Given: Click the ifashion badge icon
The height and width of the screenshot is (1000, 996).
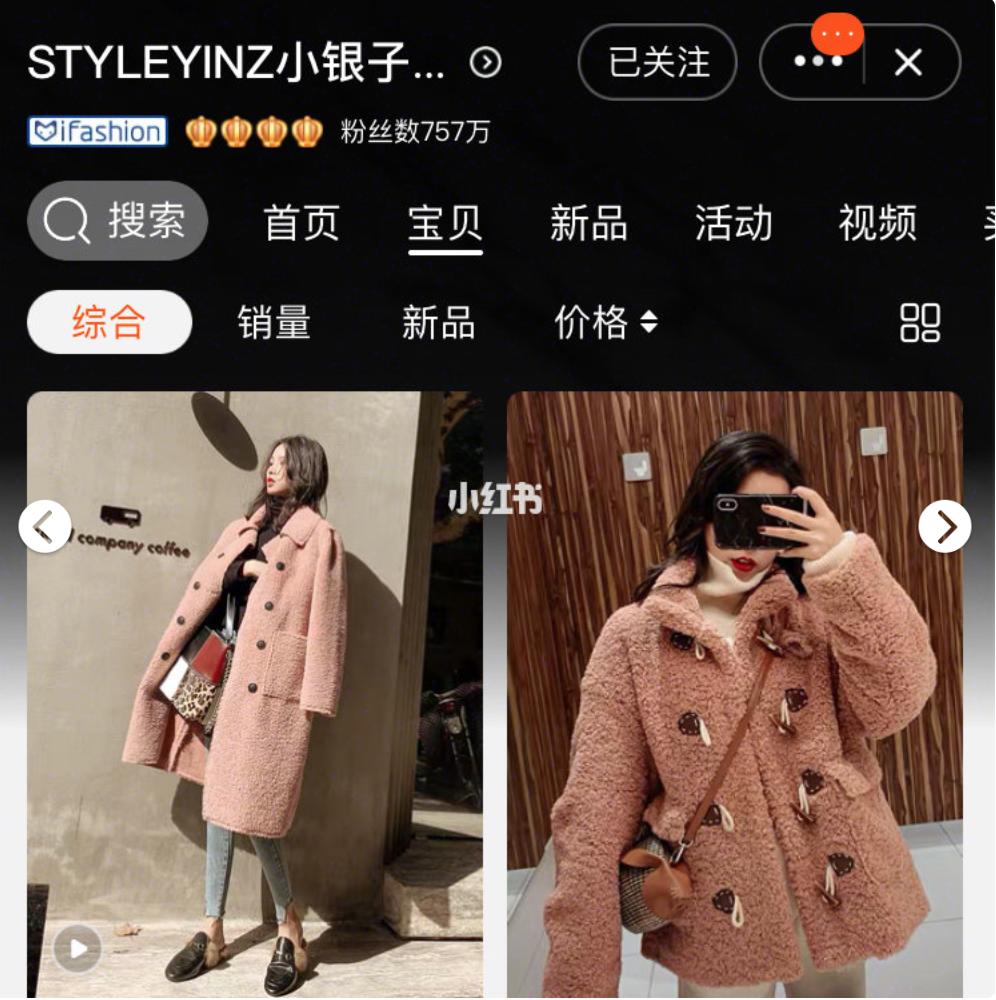Looking at the screenshot, I should [95, 133].
